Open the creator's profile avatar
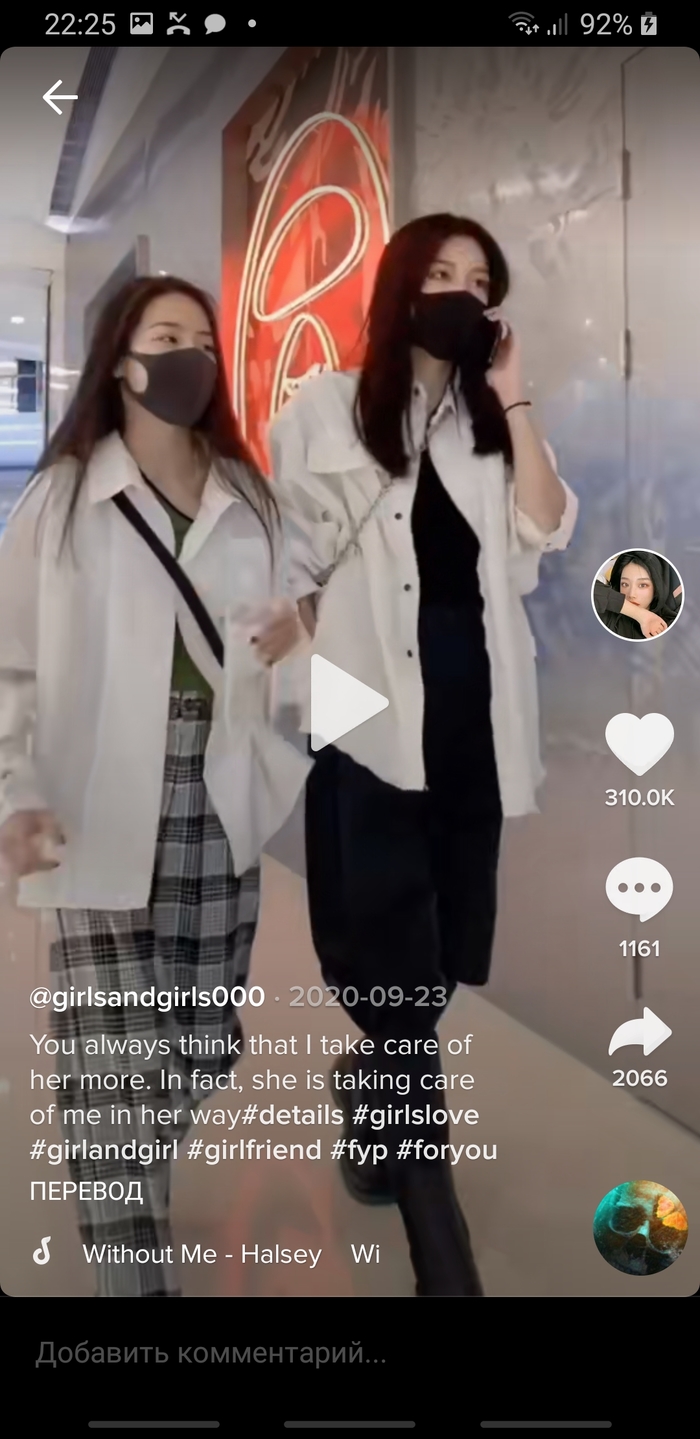The width and height of the screenshot is (700, 1439). [x=638, y=595]
